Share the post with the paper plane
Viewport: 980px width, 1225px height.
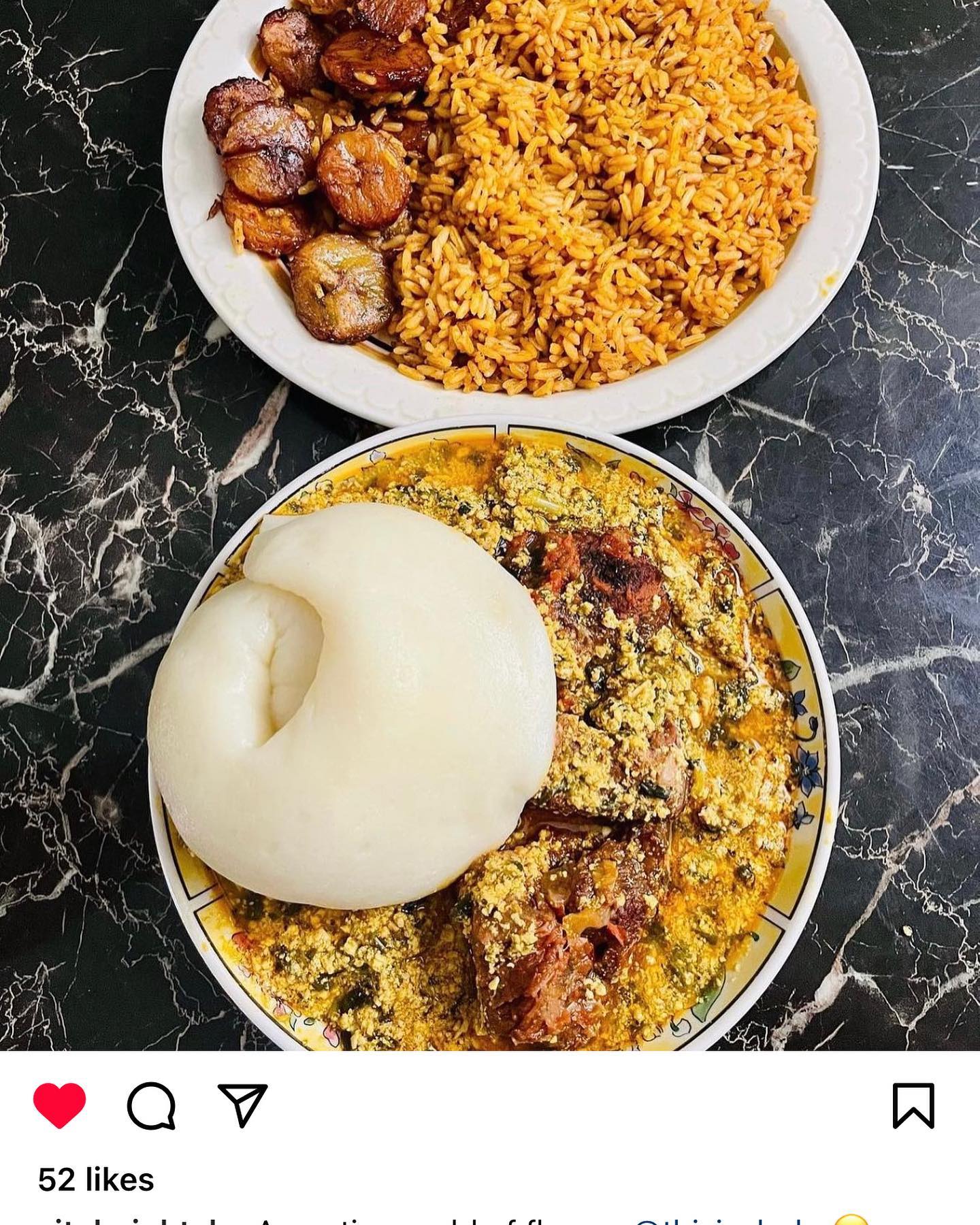tap(242, 1105)
